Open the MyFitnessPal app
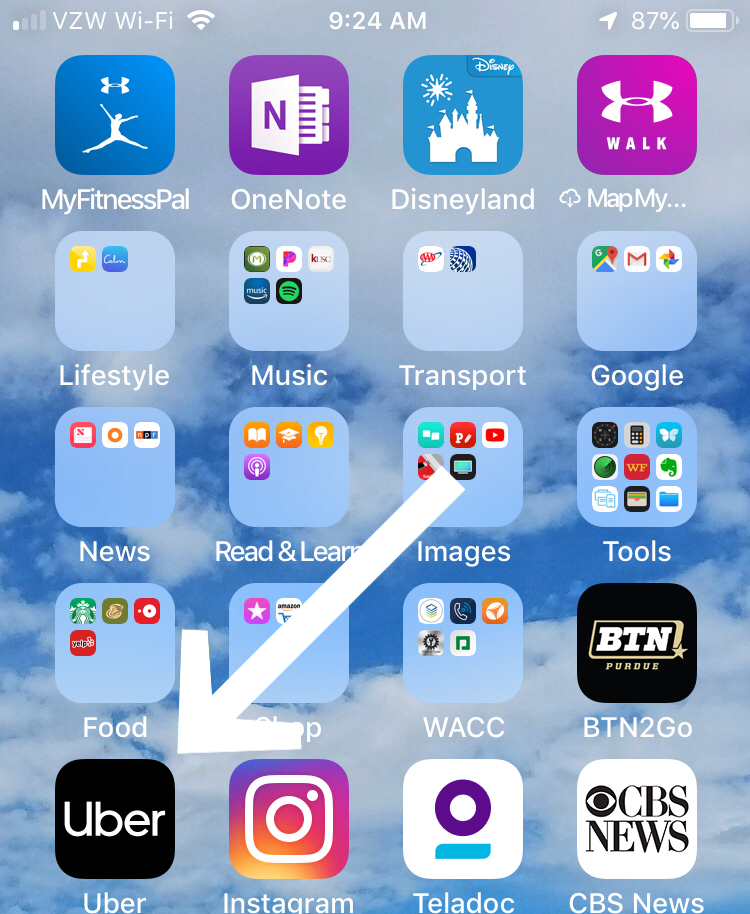This screenshot has width=750, height=914. pos(115,114)
